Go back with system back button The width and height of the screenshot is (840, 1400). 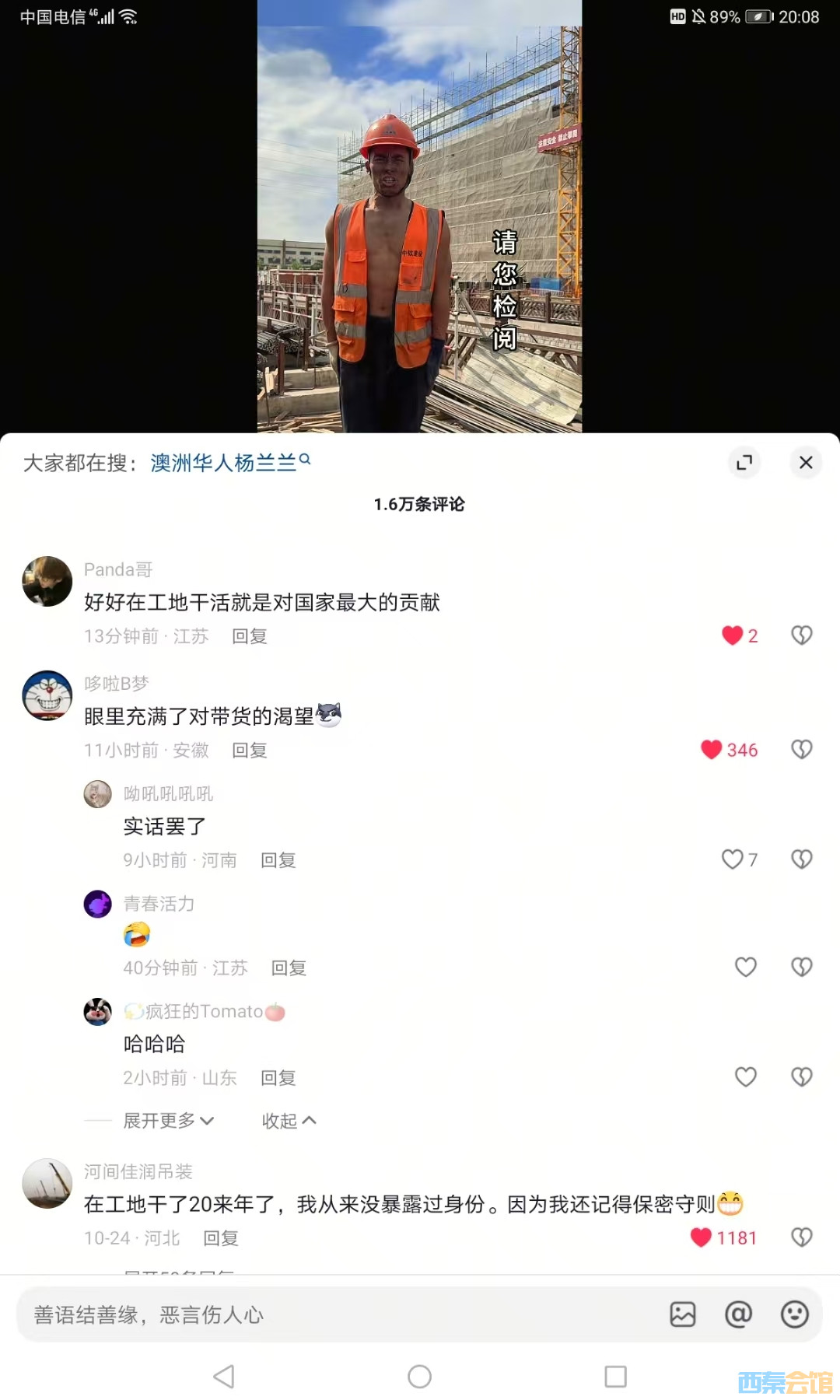(224, 1377)
